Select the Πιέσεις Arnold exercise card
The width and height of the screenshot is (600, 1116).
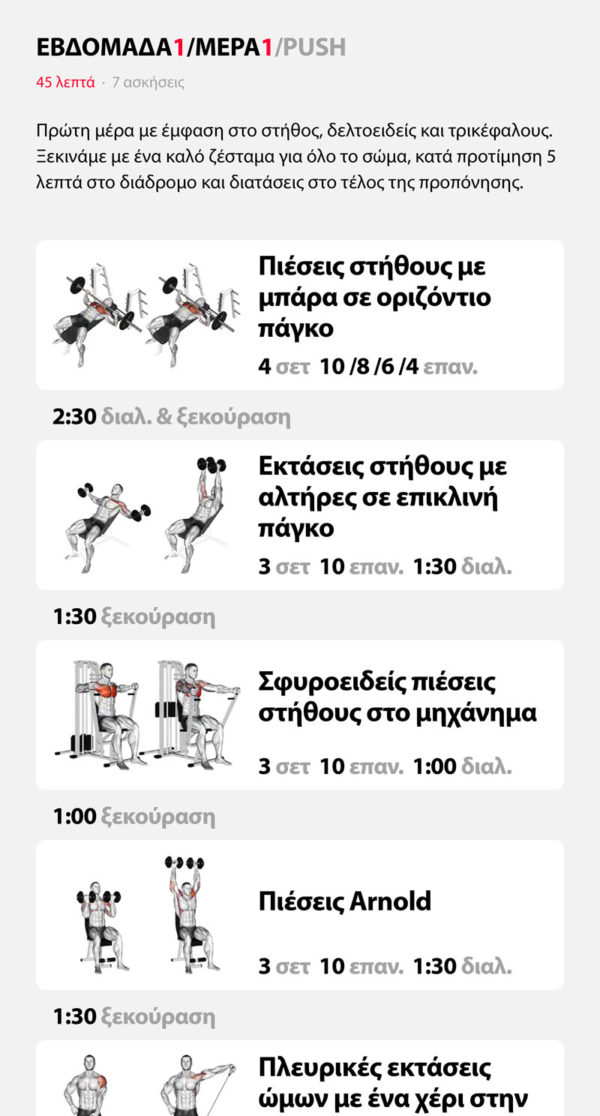pyautogui.click(x=300, y=915)
